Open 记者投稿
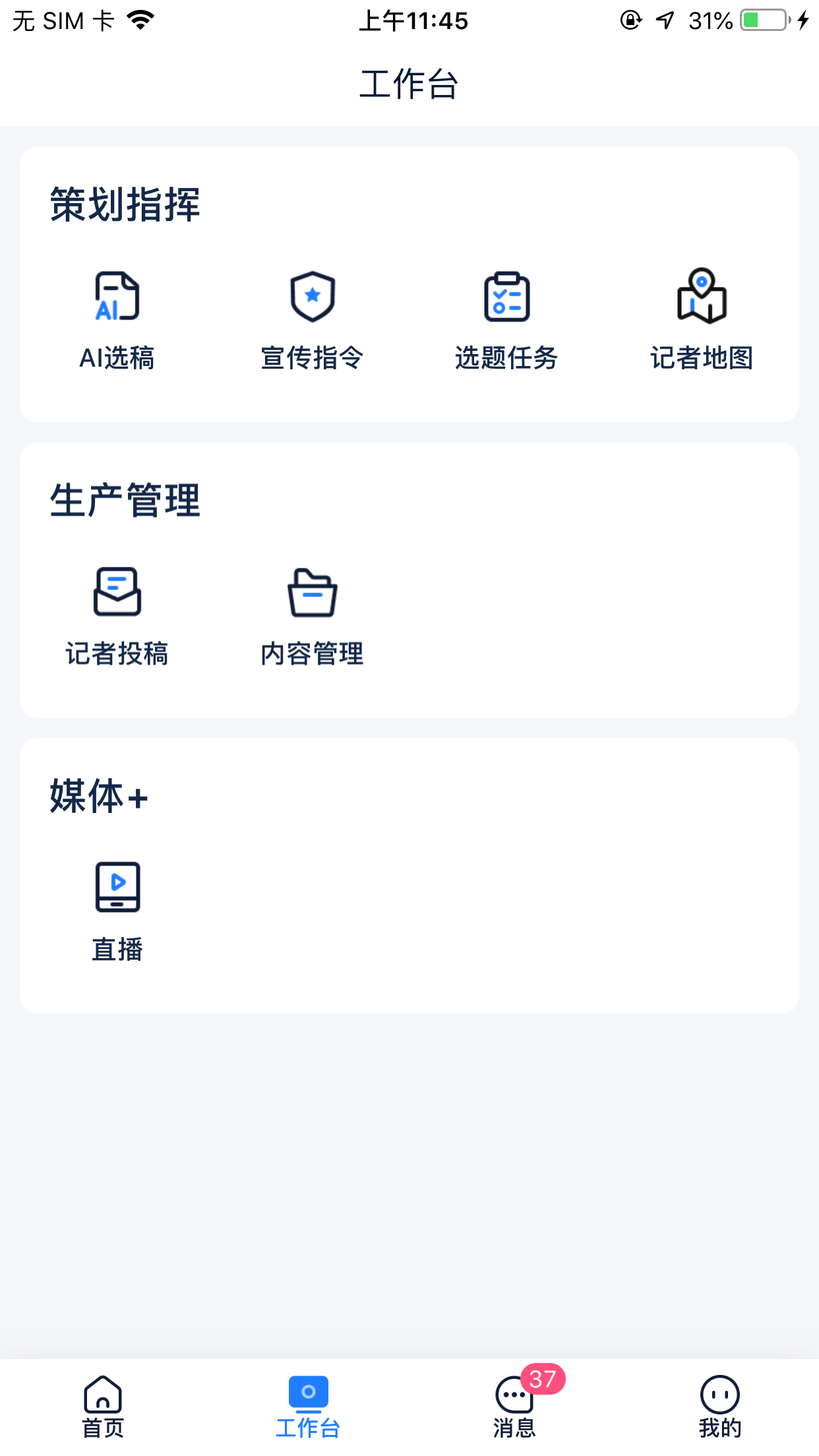Screen dimensions: 819x1456 pyautogui.click(x=117, y=617)
